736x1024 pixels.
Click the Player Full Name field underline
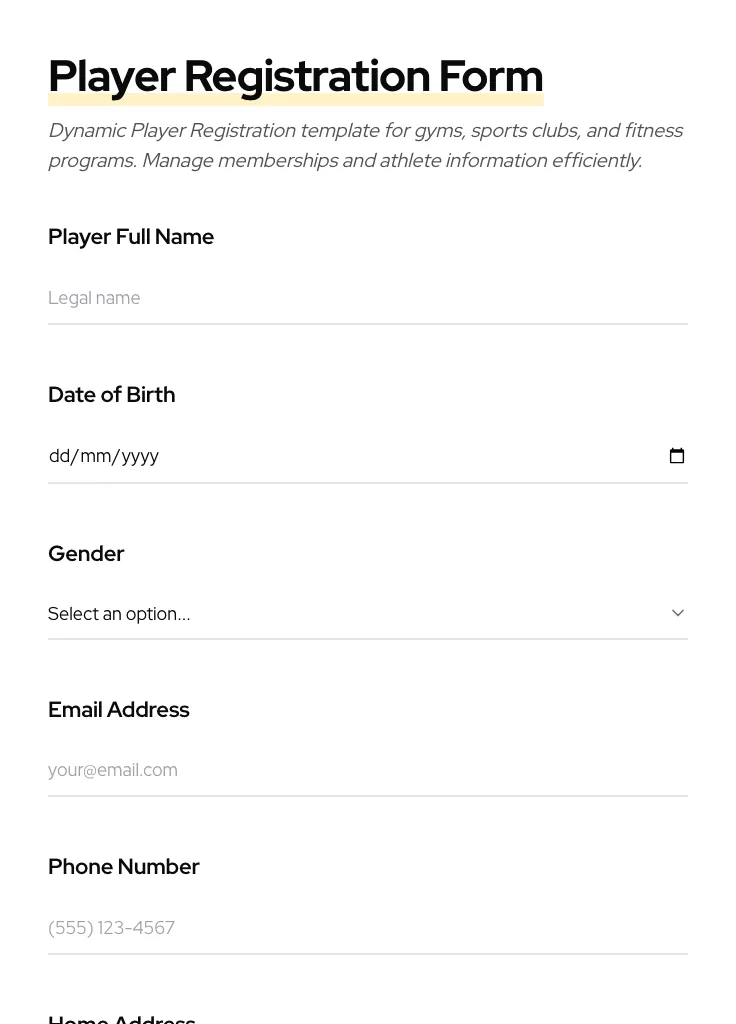point(368,322)
